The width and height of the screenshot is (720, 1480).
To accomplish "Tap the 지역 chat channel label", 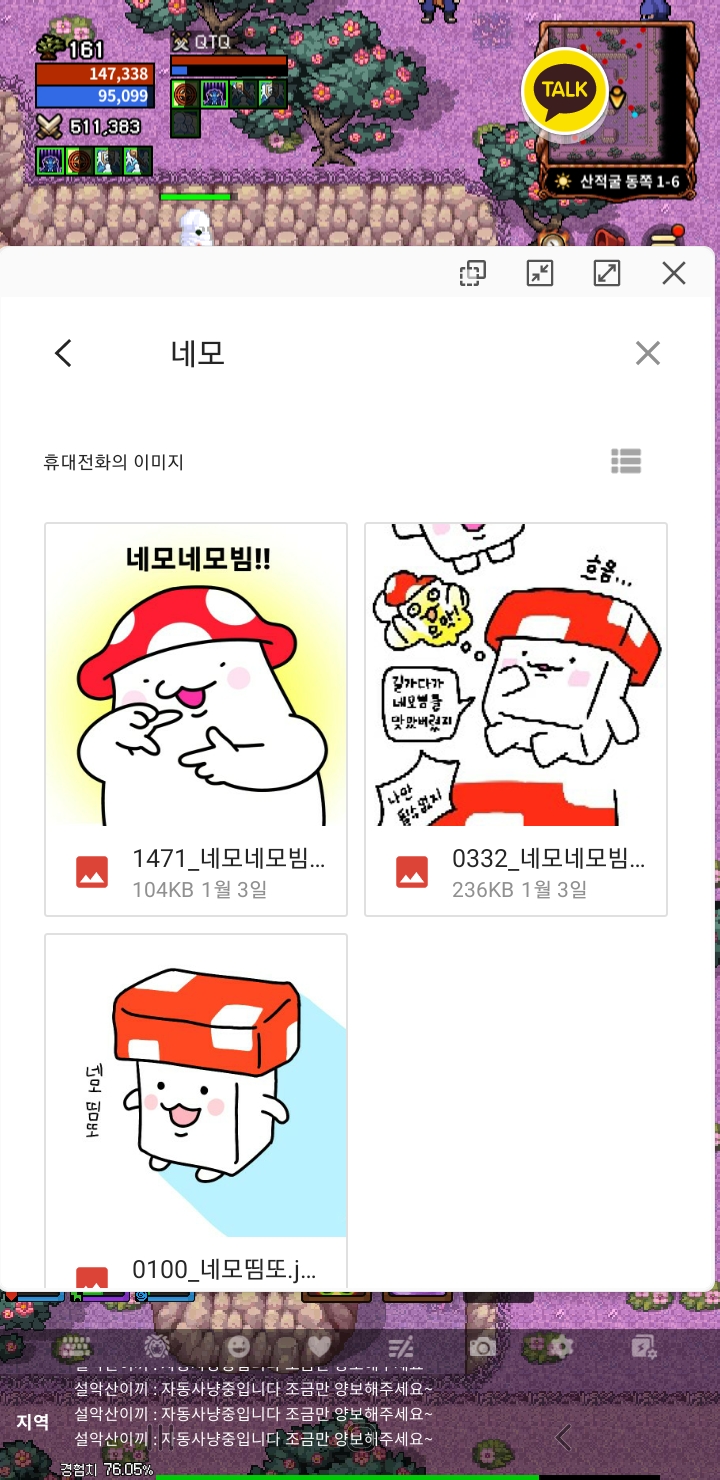I will coord(32,1421).
